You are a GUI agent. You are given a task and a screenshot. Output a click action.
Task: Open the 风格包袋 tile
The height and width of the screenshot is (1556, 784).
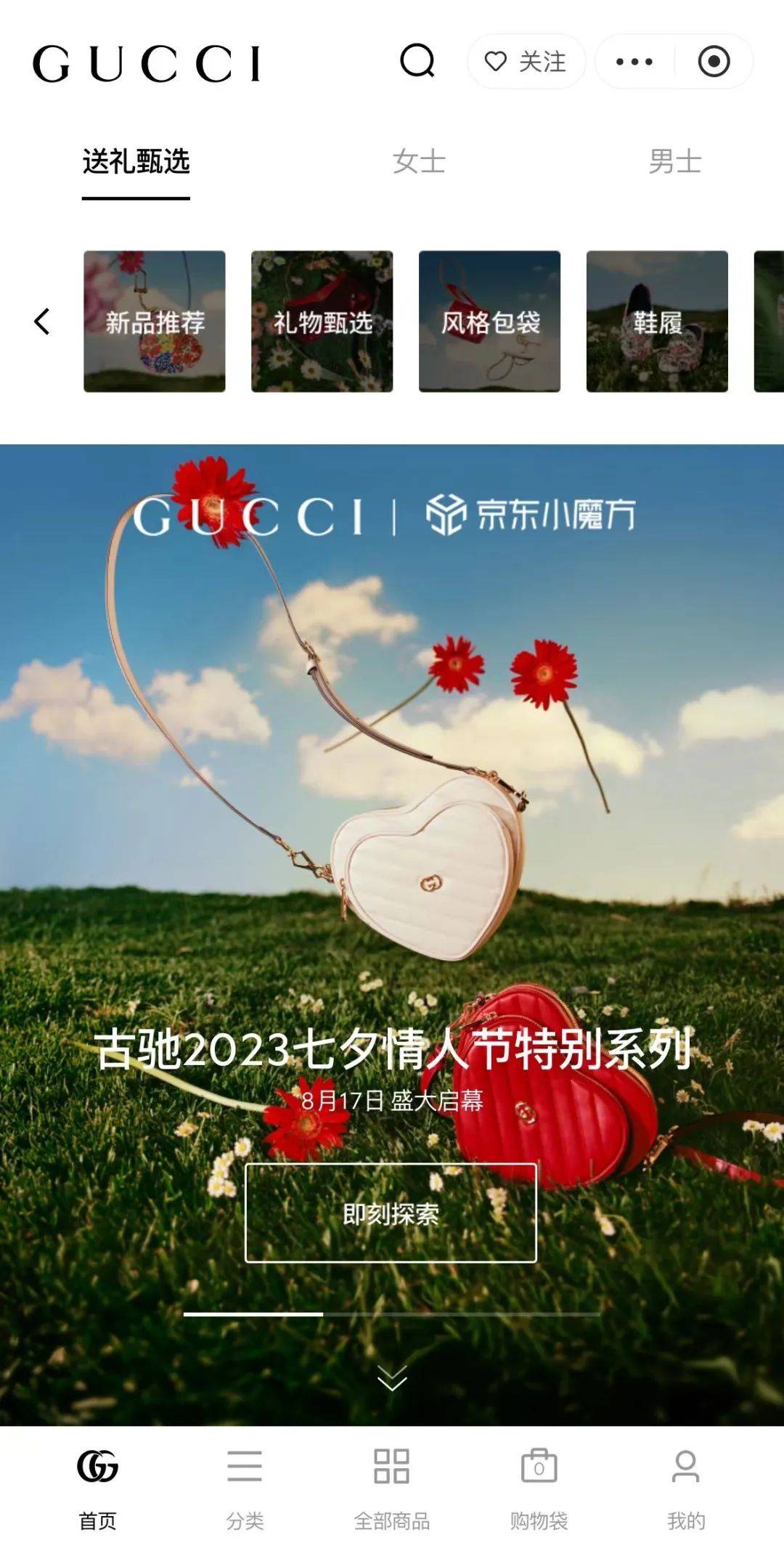click(x=490, y=321)
